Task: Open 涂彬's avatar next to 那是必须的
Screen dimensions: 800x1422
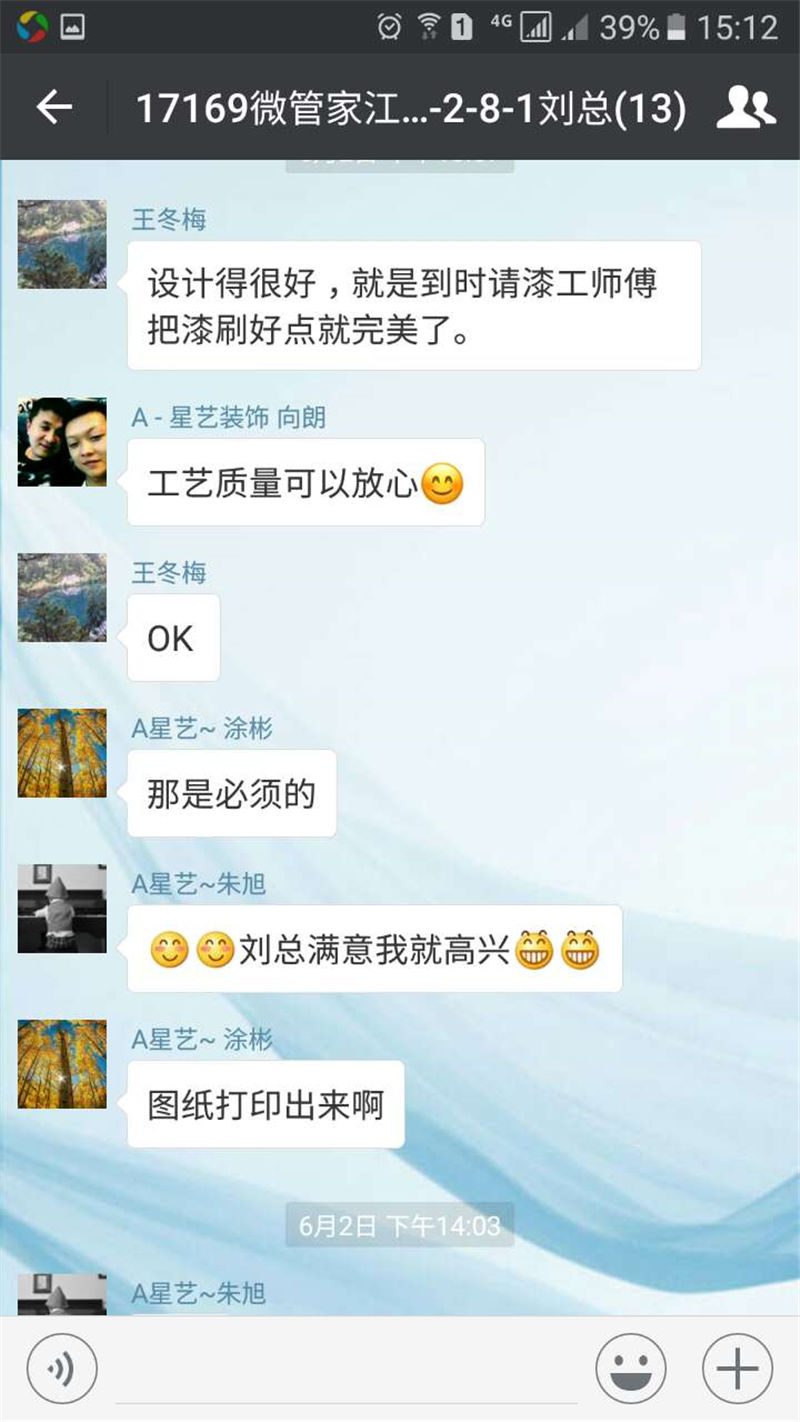Action: [x=62, y=753]
